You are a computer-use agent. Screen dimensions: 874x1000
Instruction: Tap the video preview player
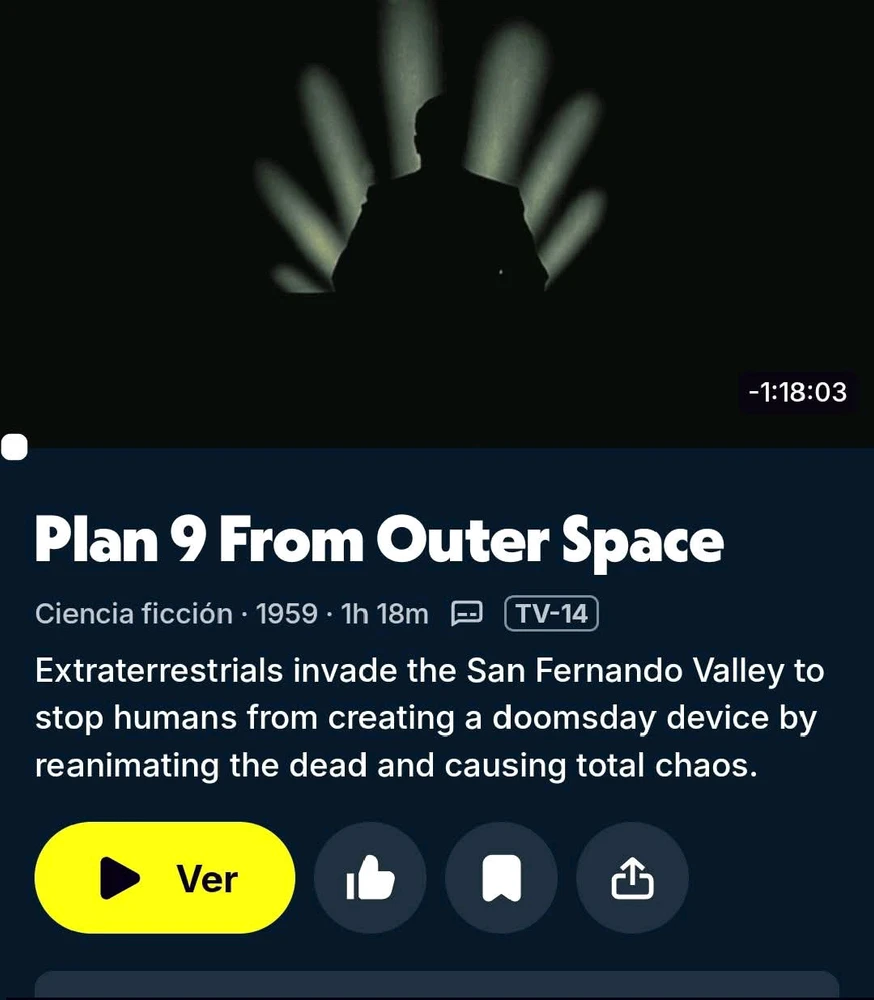click(437, 200)
